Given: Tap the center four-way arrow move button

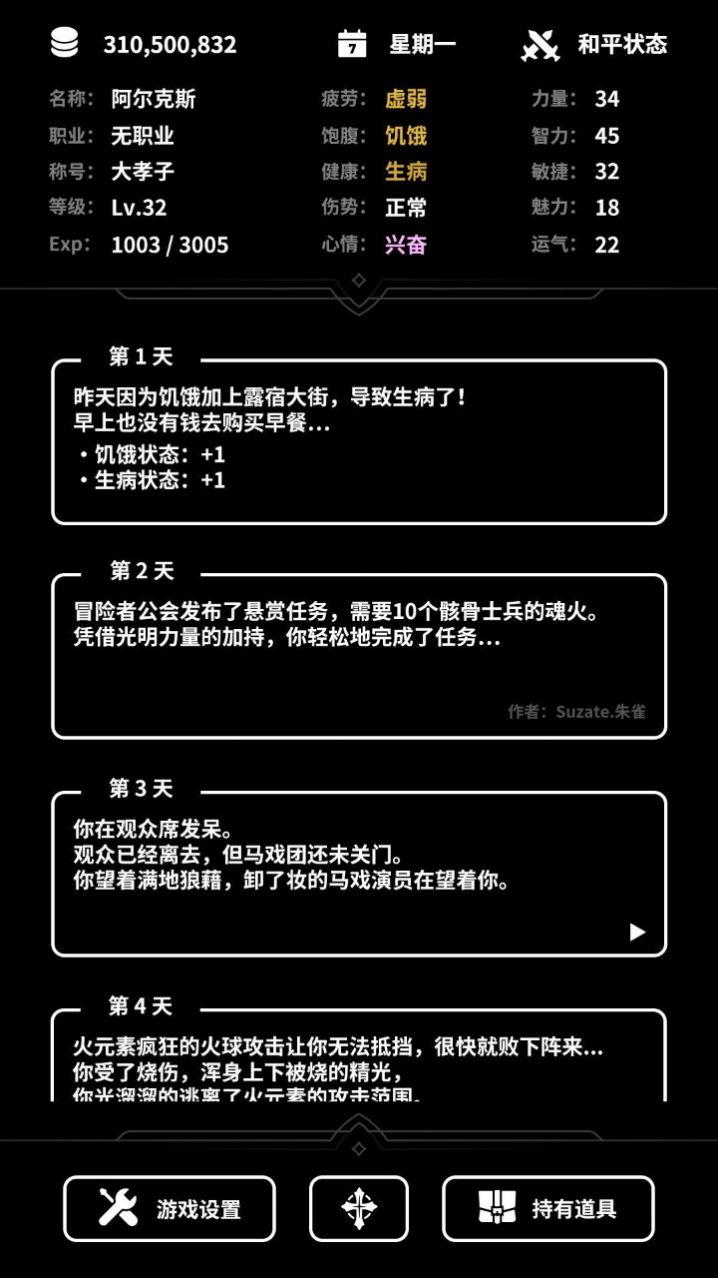Looking at the screenshot, I should (x=358, y=1208).
